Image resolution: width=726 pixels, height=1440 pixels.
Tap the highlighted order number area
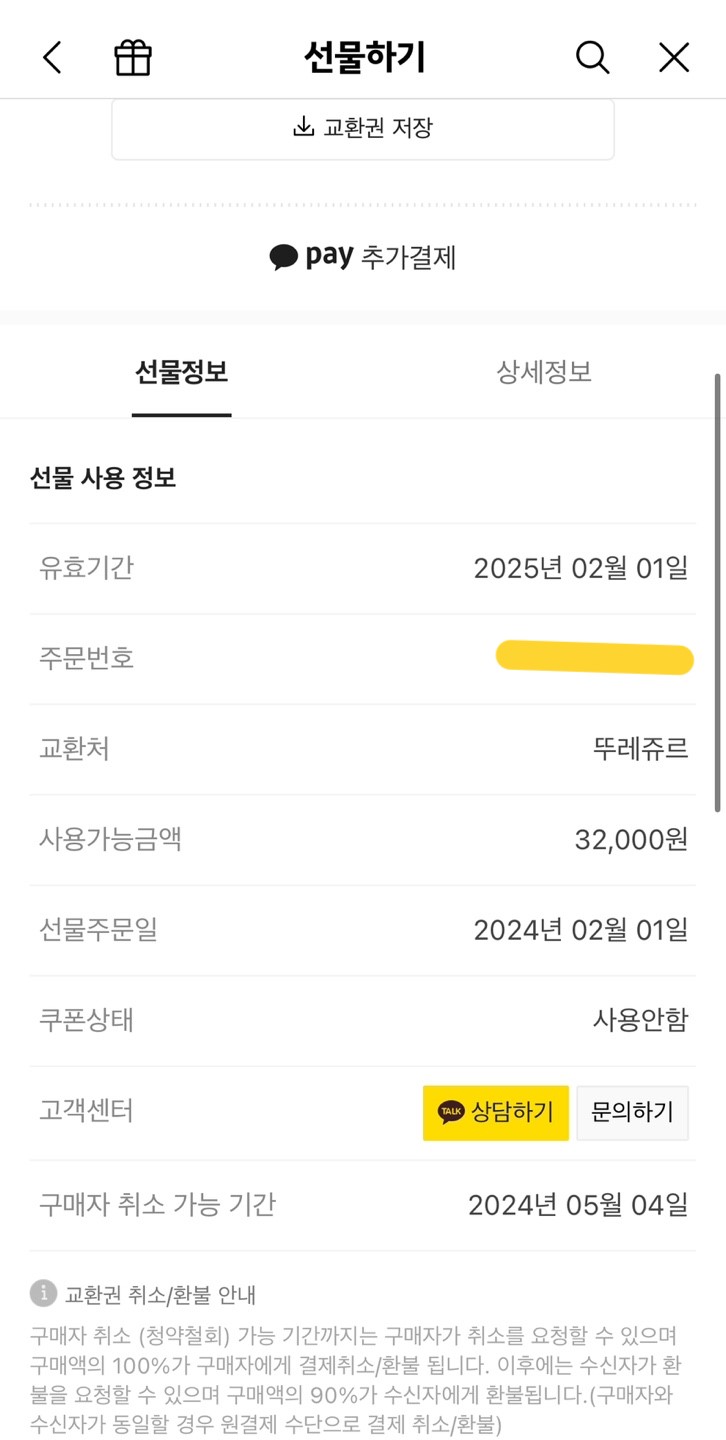click(x=593, y=658)
